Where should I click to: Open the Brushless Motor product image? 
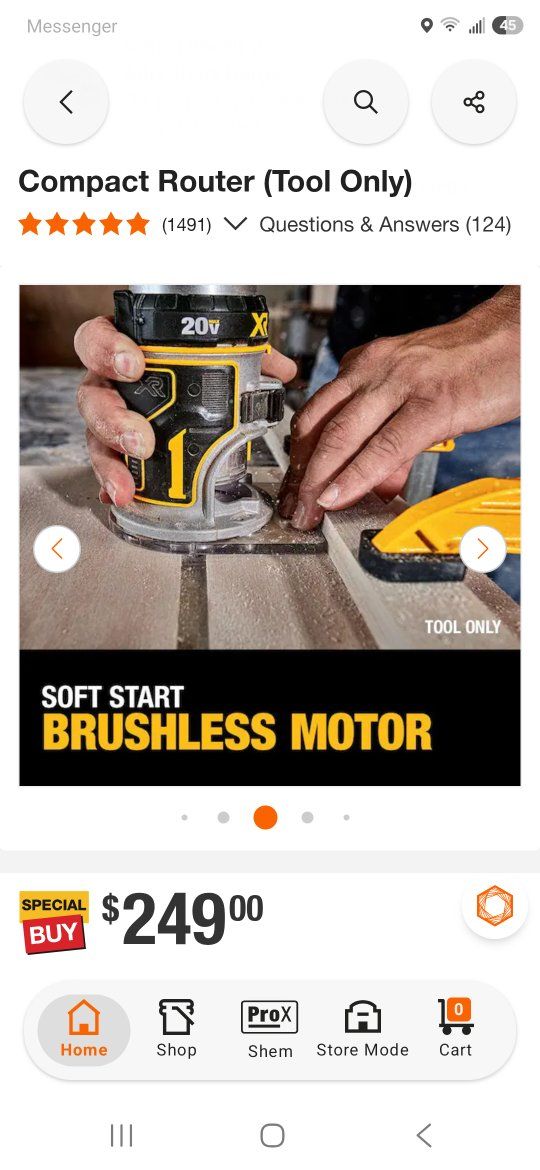[x=270, y=535]
